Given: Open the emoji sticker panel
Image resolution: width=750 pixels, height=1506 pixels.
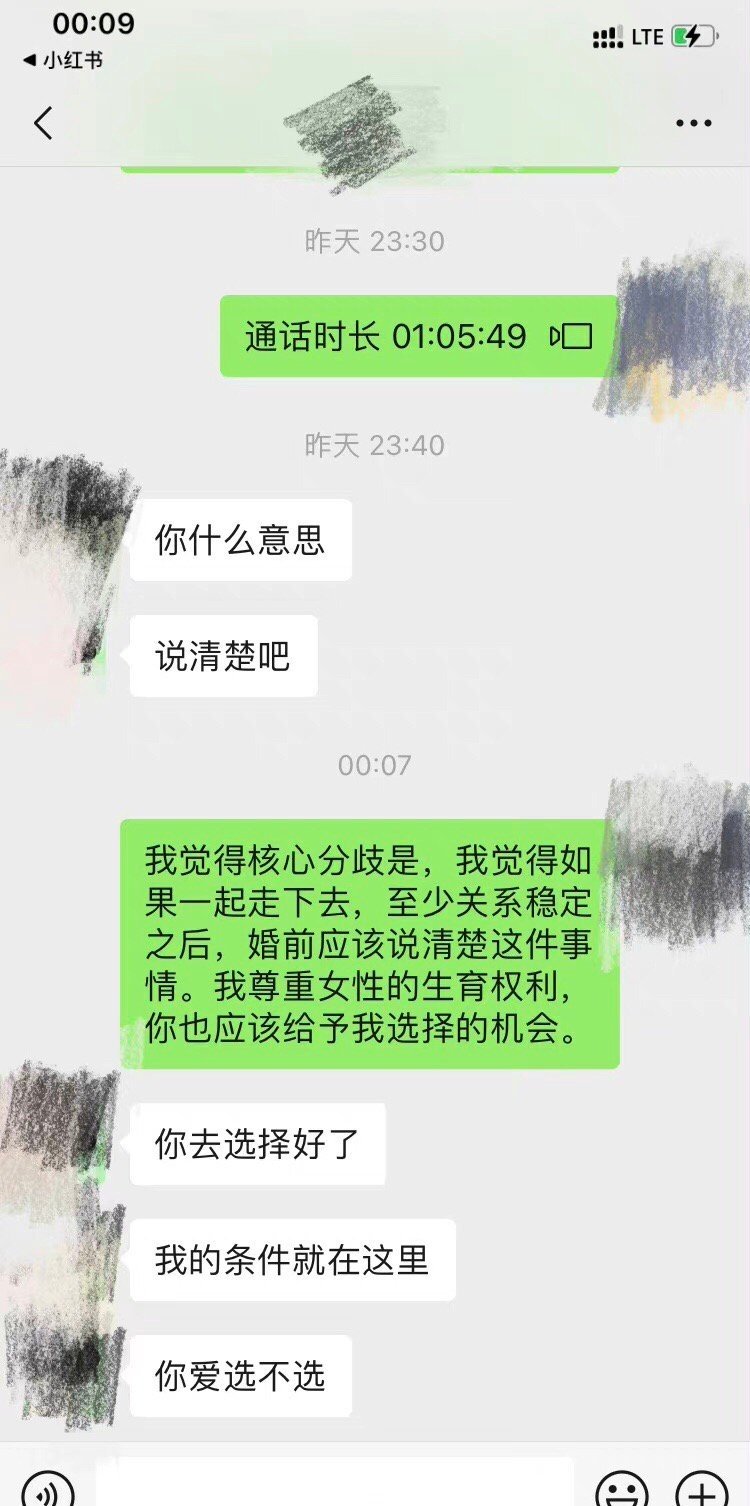Looking at the screenshot, I should coord(622,1490).
